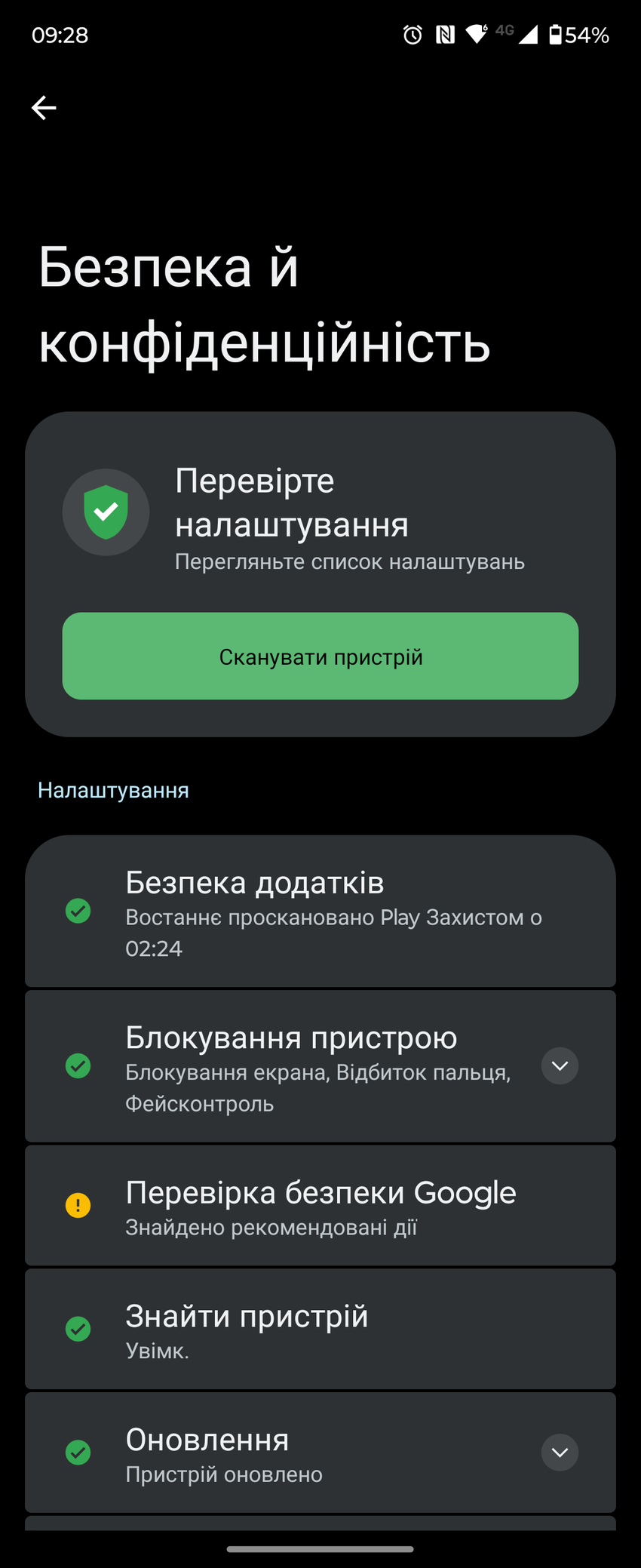This screenshot has width=641, height=1568.
Task: Open the Оновлення row
Action: [302, 1453]
